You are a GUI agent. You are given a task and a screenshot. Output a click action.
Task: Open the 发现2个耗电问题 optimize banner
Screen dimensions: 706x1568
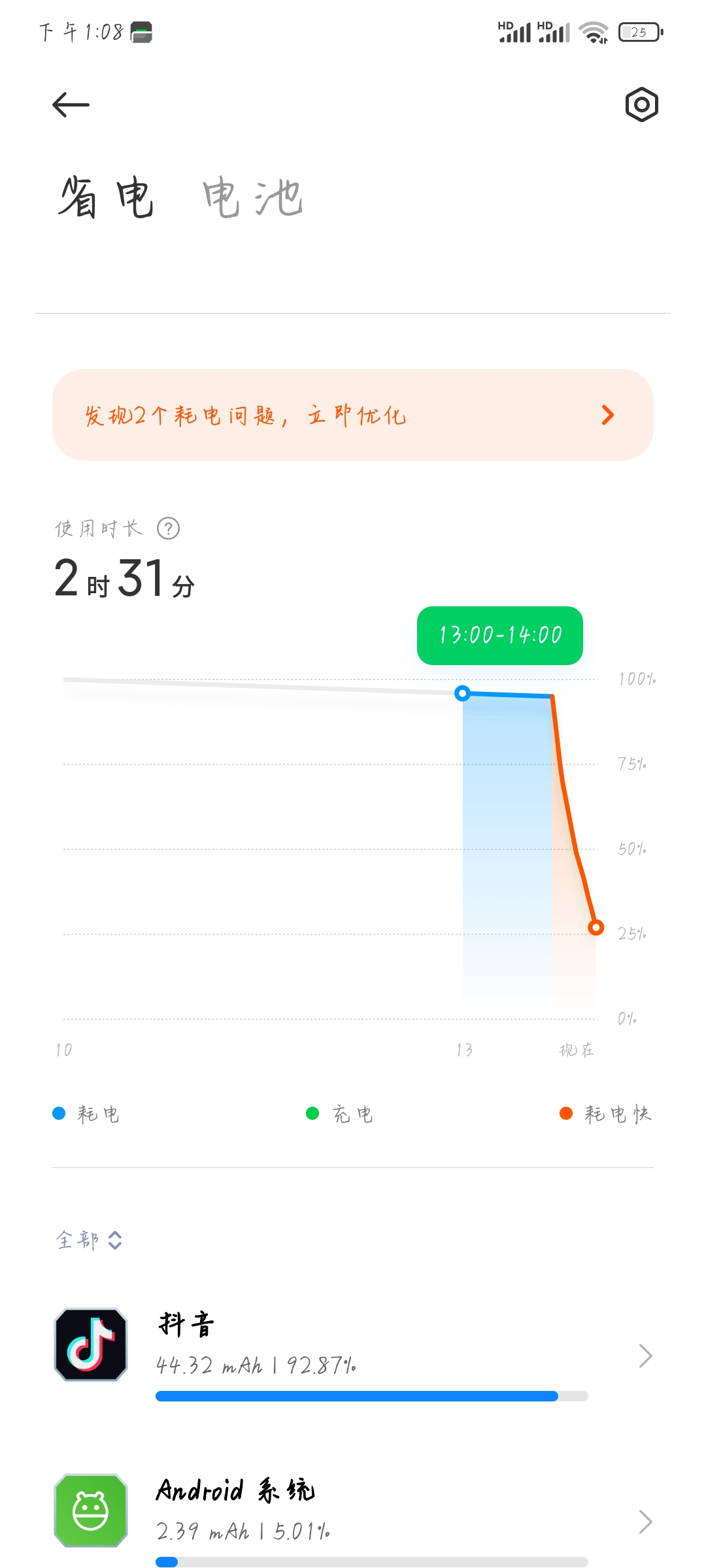353,415
